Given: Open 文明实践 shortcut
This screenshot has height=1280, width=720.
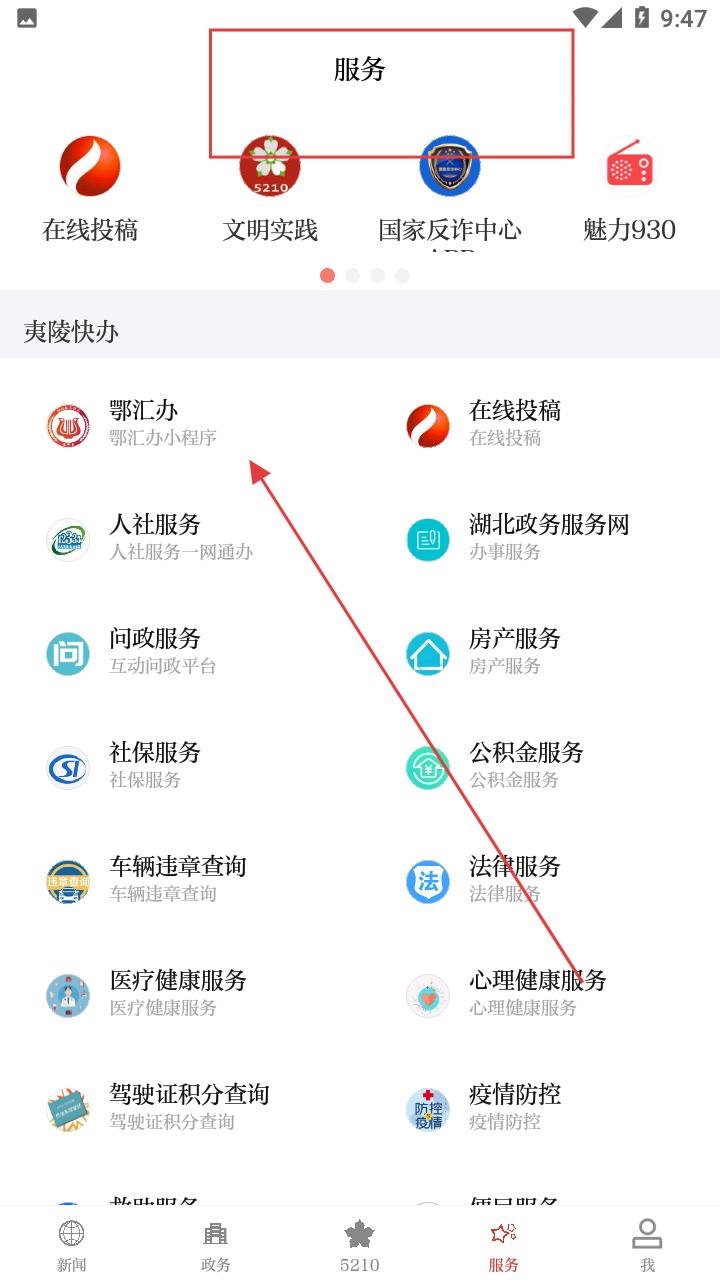Looking at the screenshot, I should (270, 190).
